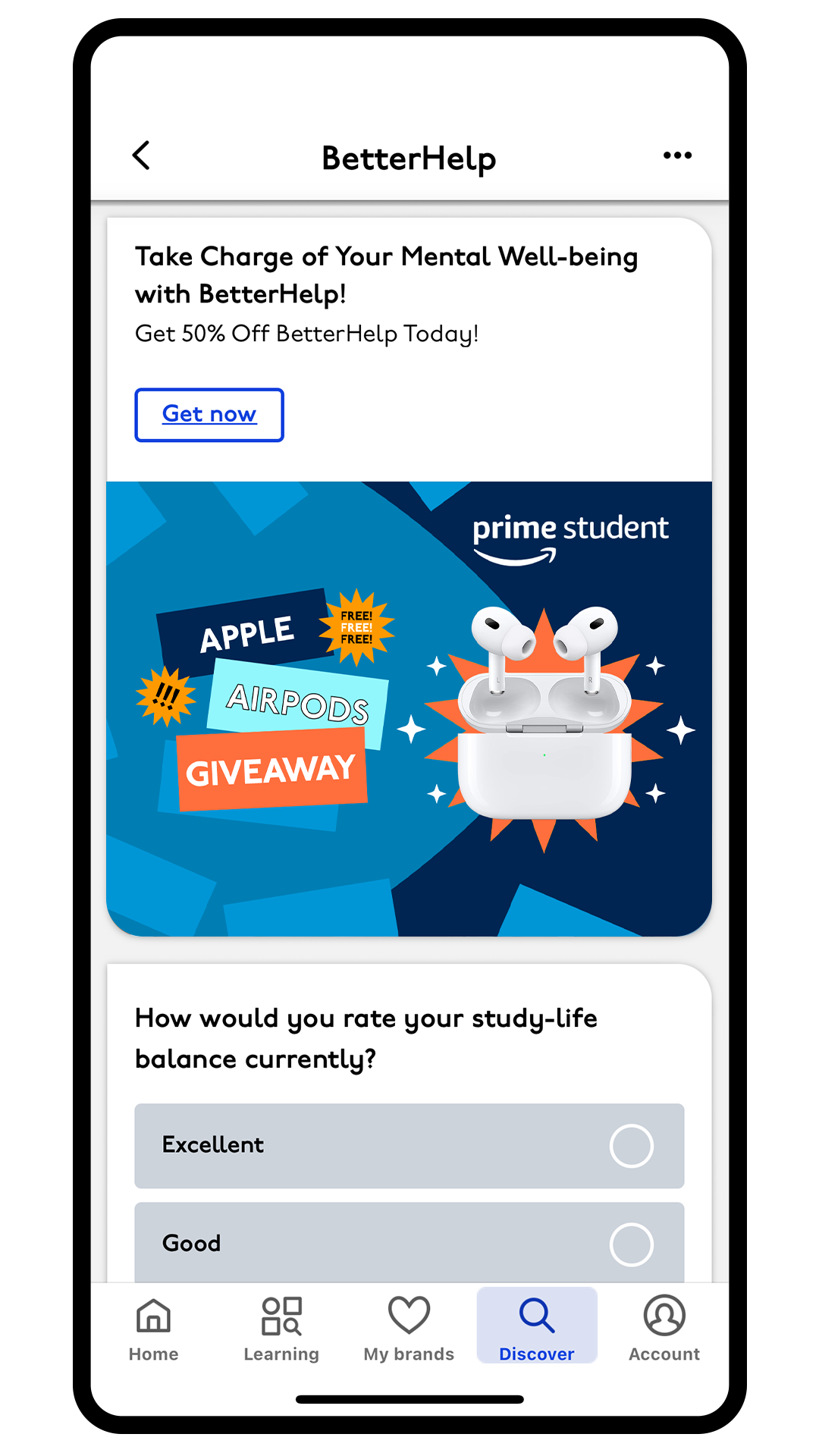Image resolution: width=819 pixels, height=1456 pixels.
Task: Open the Account tab
Action: [664, 1329]
